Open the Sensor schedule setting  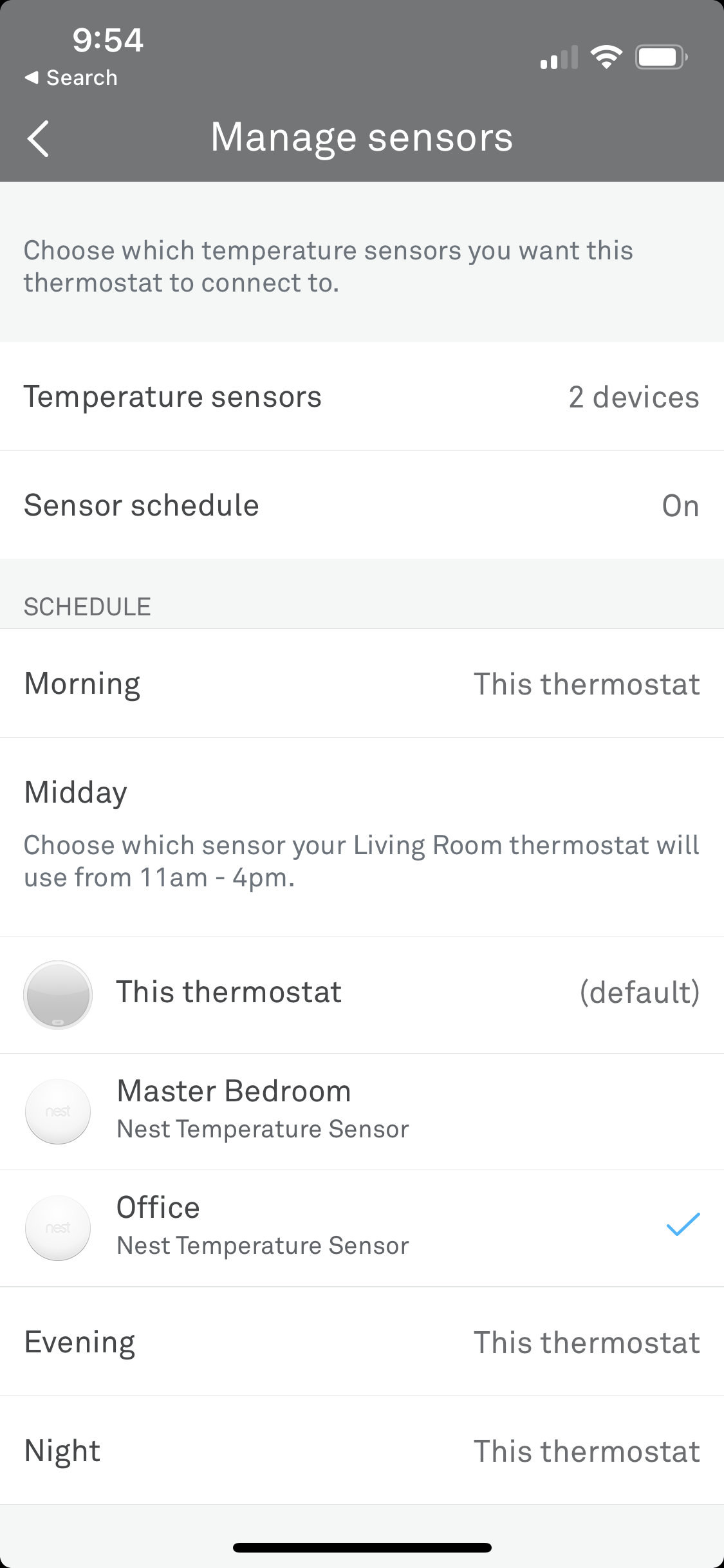pos(362,505)
